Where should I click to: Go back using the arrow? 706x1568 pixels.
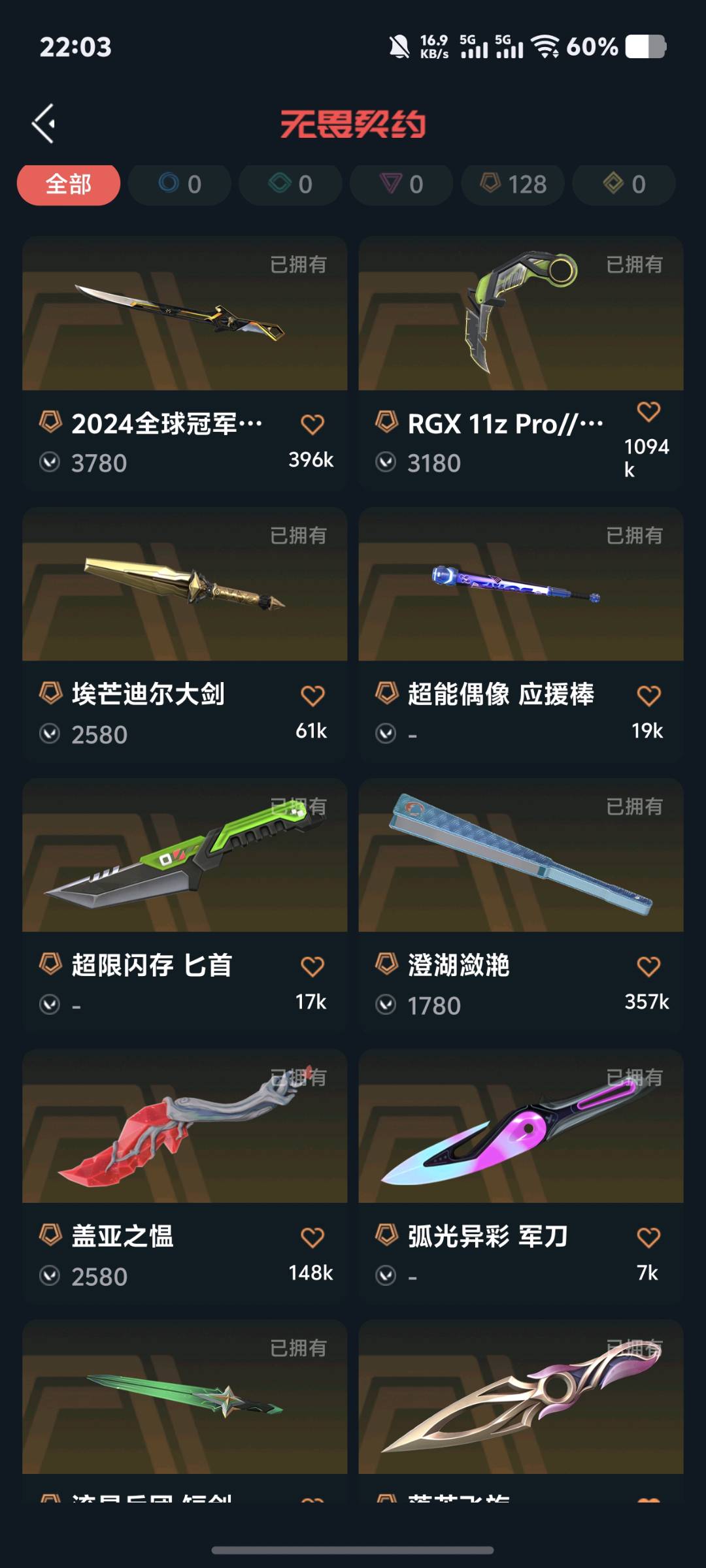coord(44,123)
